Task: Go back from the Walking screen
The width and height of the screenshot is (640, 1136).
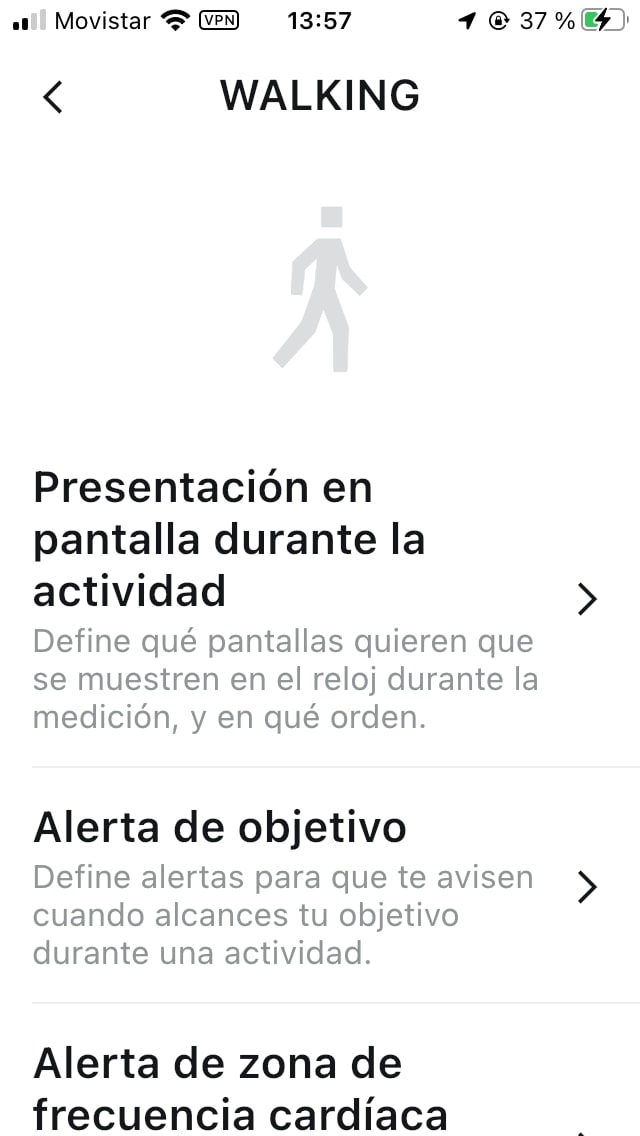Action: tap(53, 97)
